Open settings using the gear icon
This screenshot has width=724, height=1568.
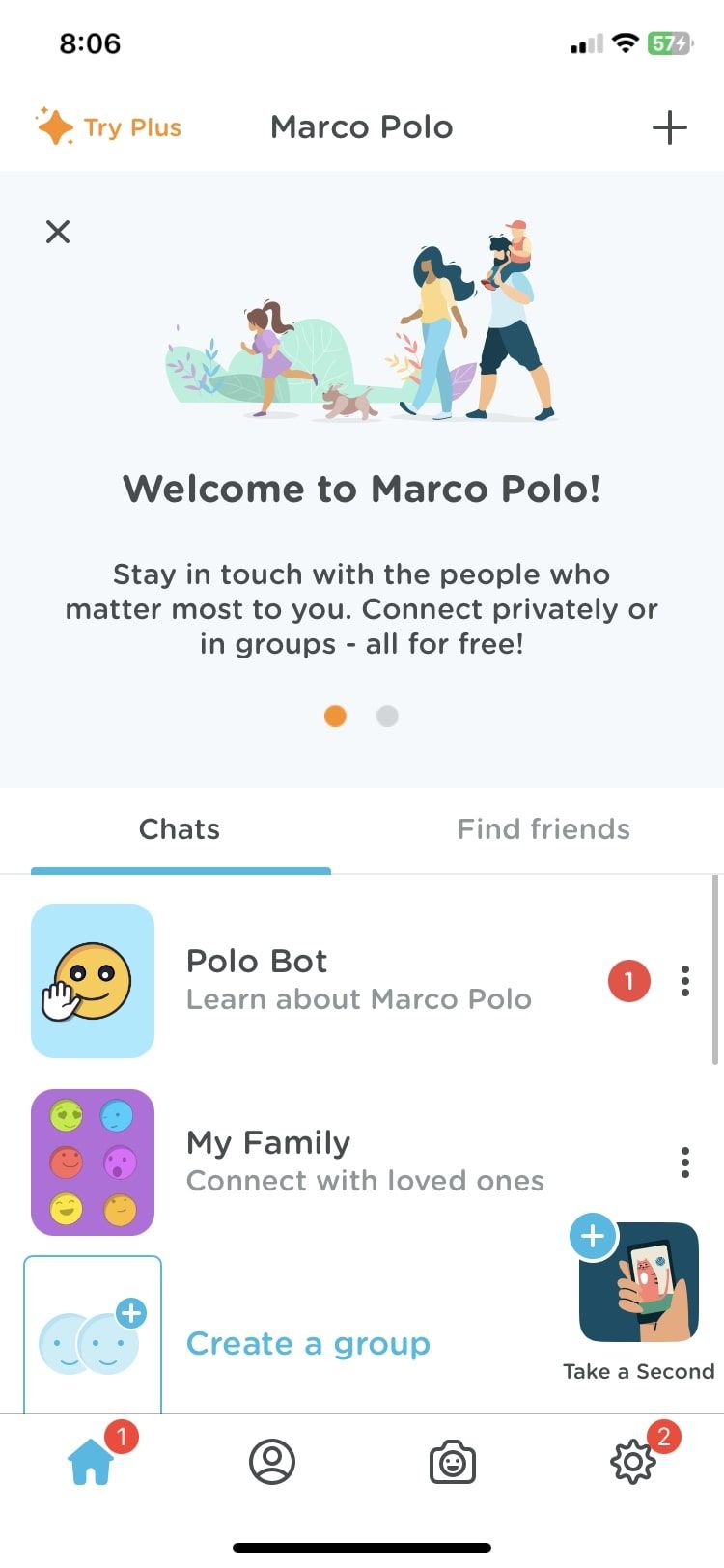coord(633,1461)
